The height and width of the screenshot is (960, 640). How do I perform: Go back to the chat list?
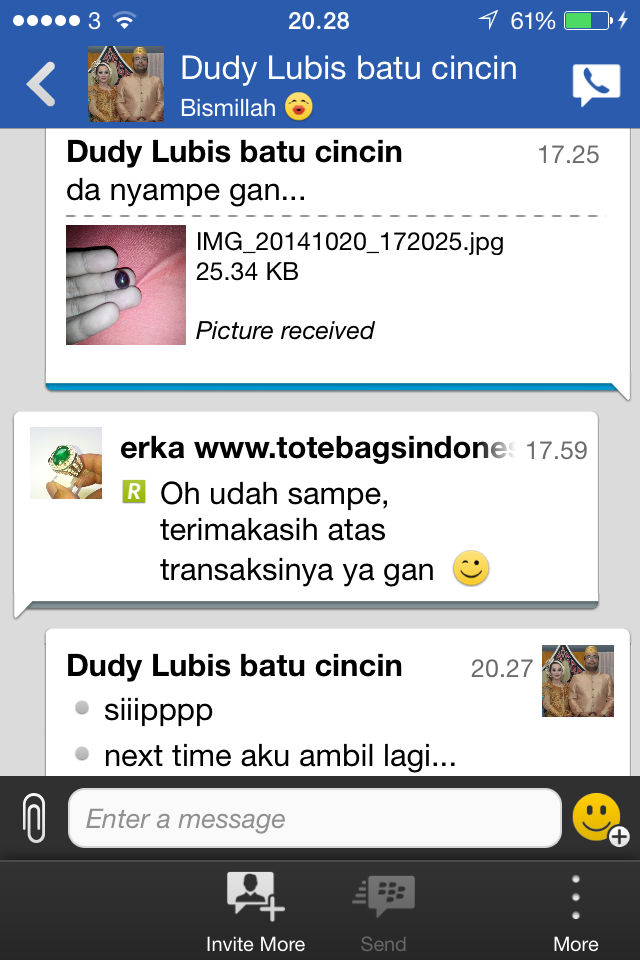point(41,84)
